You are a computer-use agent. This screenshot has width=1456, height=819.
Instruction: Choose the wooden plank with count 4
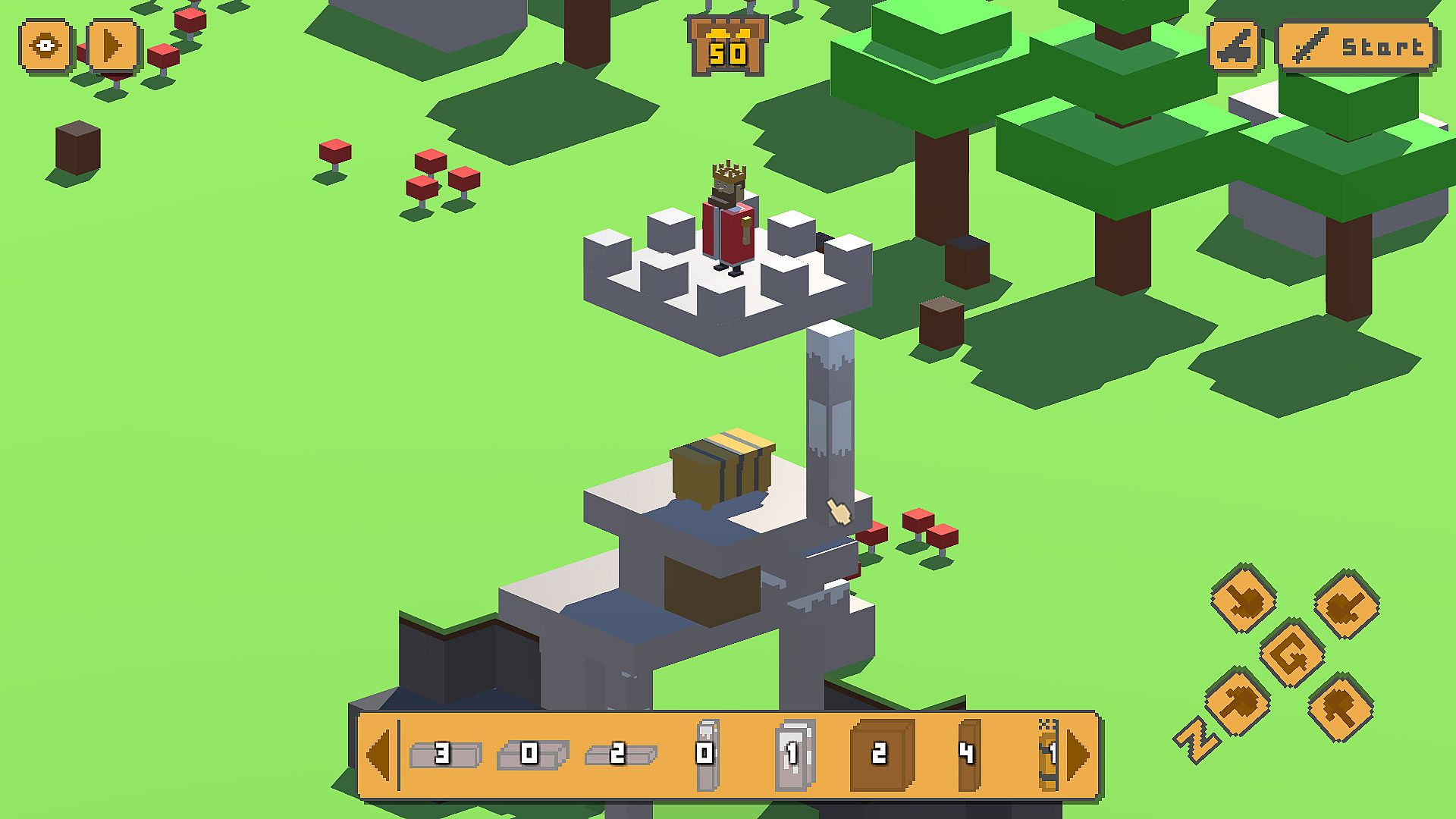pos(968,754)
